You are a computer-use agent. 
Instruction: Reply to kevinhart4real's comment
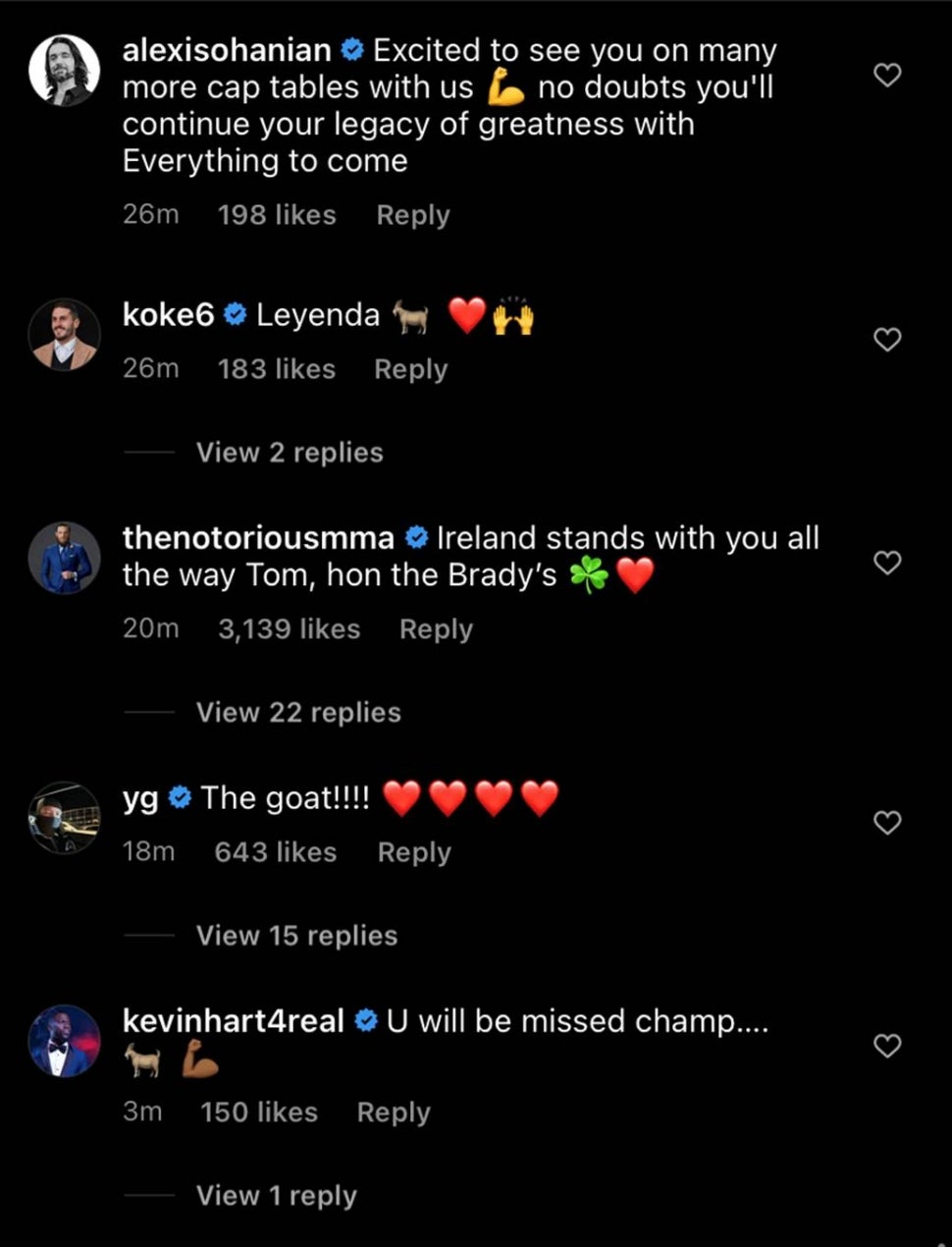pos(393,1112)
